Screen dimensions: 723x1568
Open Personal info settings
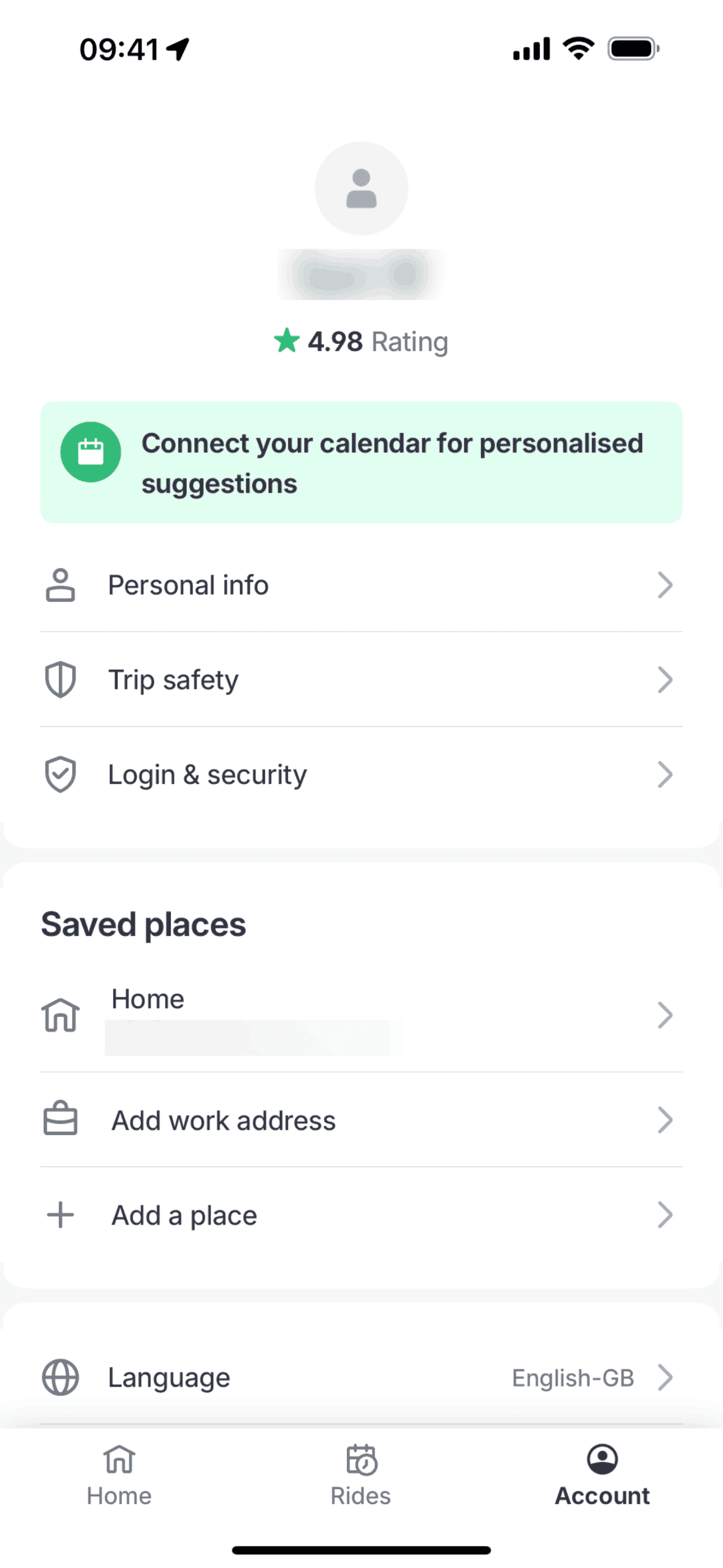tap(361, 585)
